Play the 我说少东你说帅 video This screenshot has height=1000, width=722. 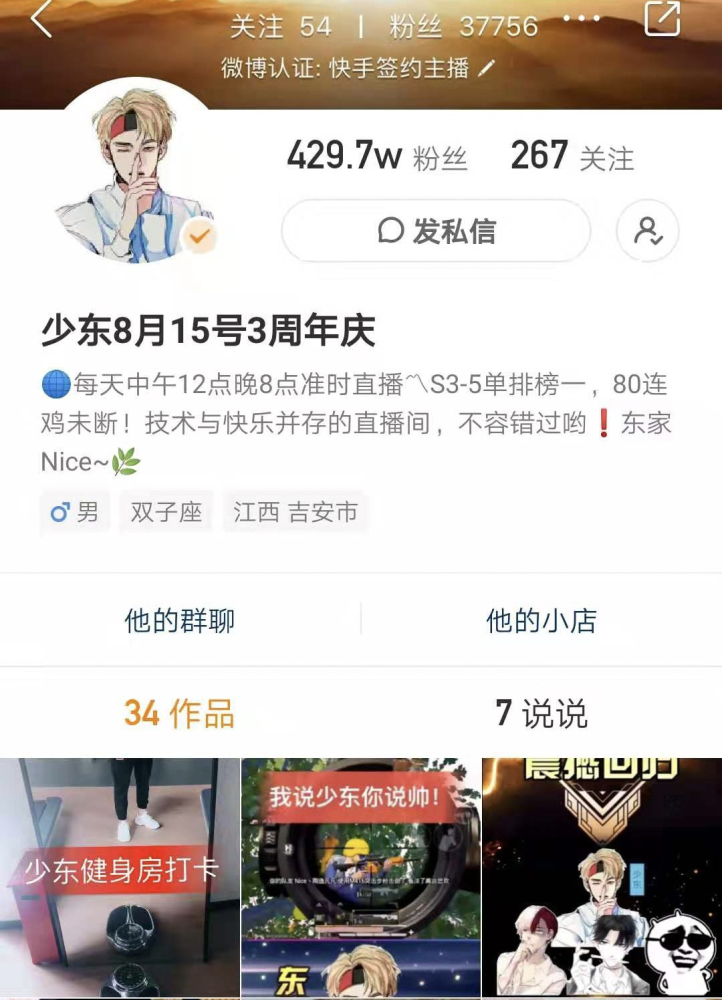click(360, 878)
